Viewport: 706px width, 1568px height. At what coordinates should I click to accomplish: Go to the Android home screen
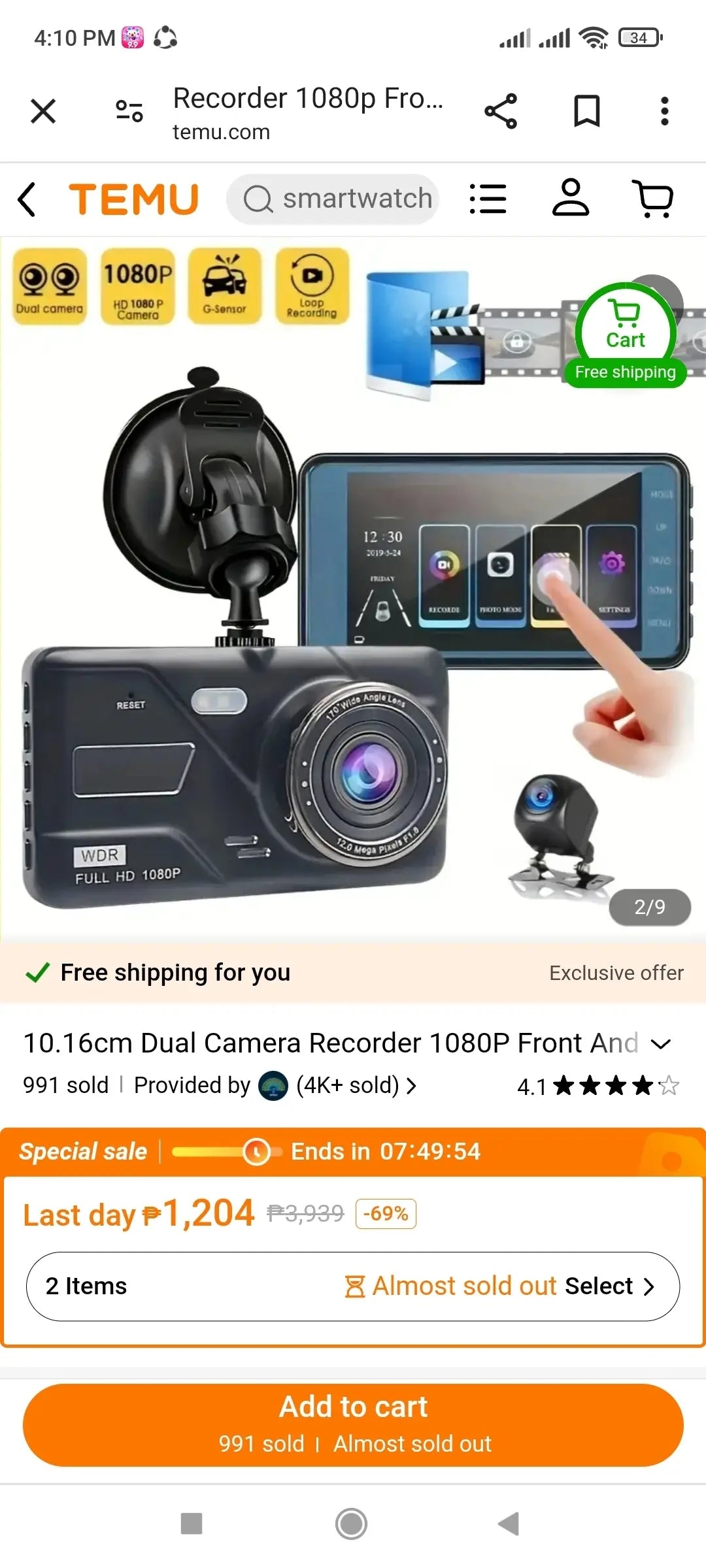352,1524
